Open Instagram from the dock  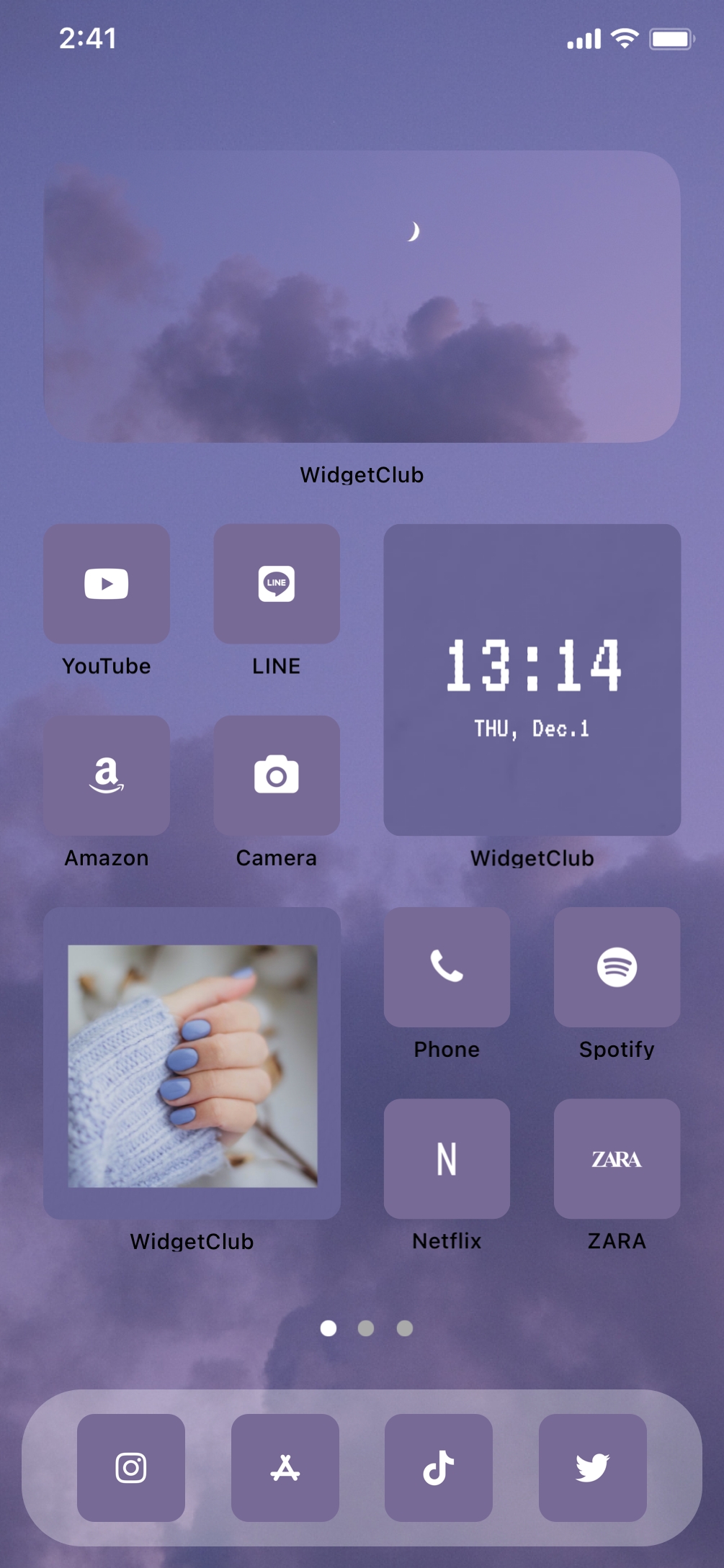tap(131, 1467)
